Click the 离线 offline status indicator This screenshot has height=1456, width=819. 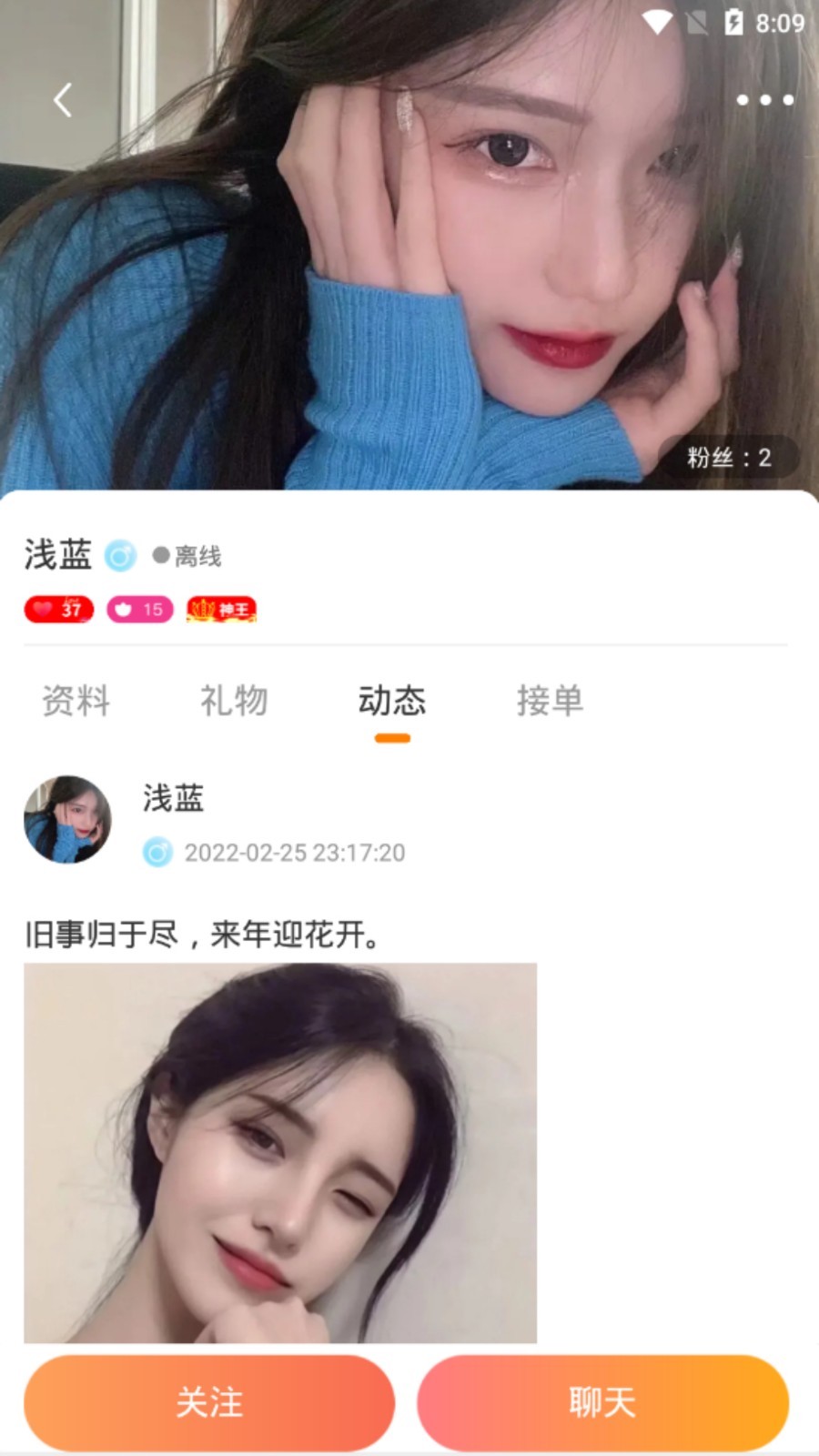(x=198, y=556)
